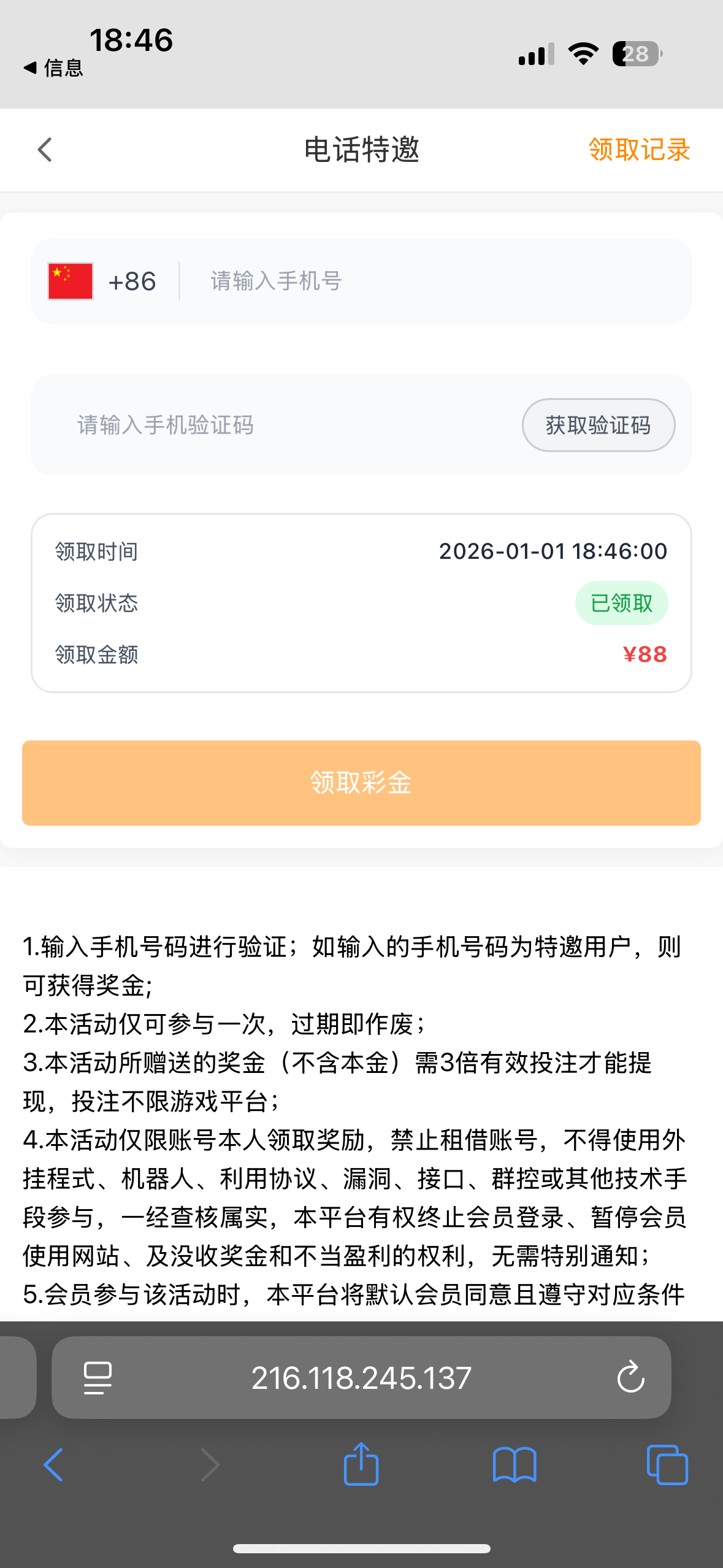Show all open Safari tabs
Image resolution: width=723 pixels, height=1568 pixels.
[x=667, y=1465]
